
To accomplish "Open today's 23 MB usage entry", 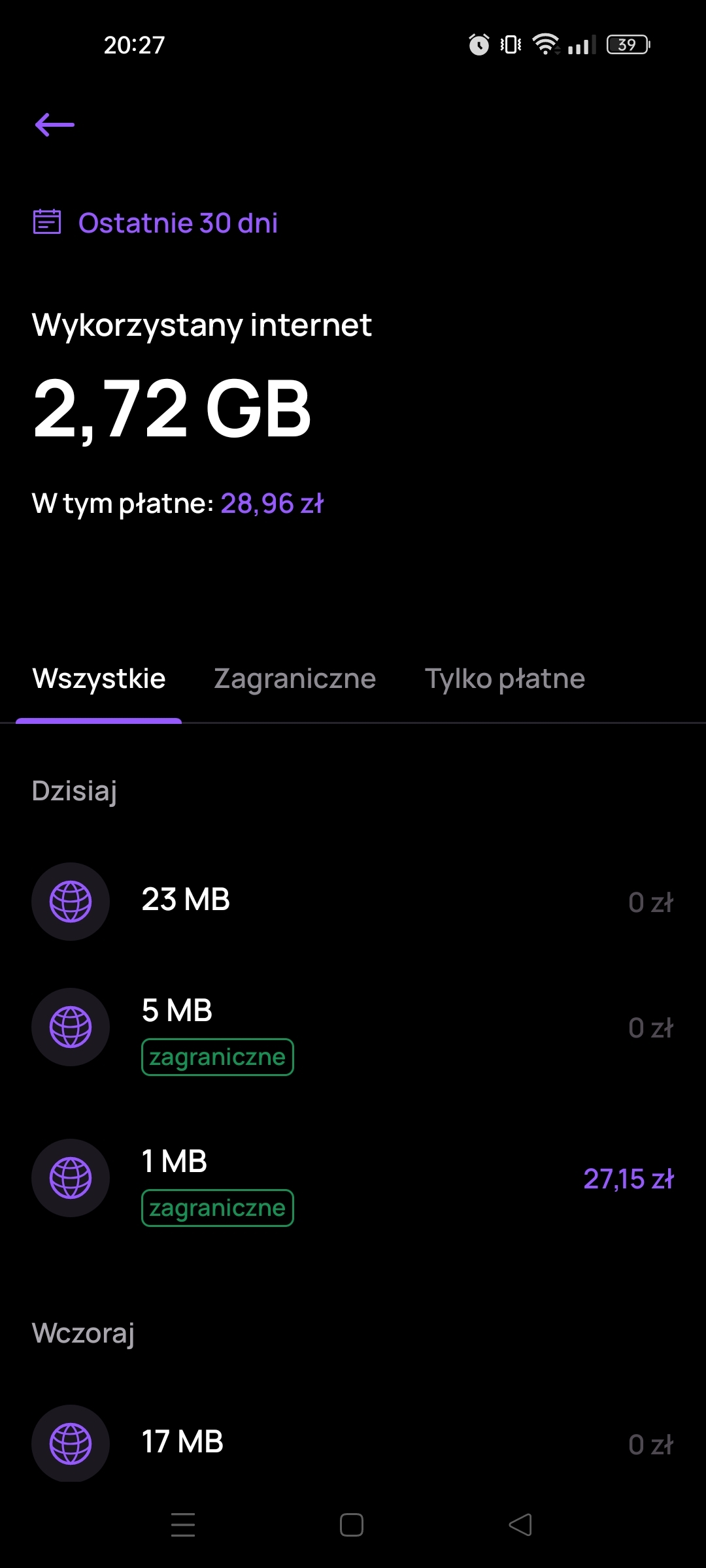I will [353, 901].
